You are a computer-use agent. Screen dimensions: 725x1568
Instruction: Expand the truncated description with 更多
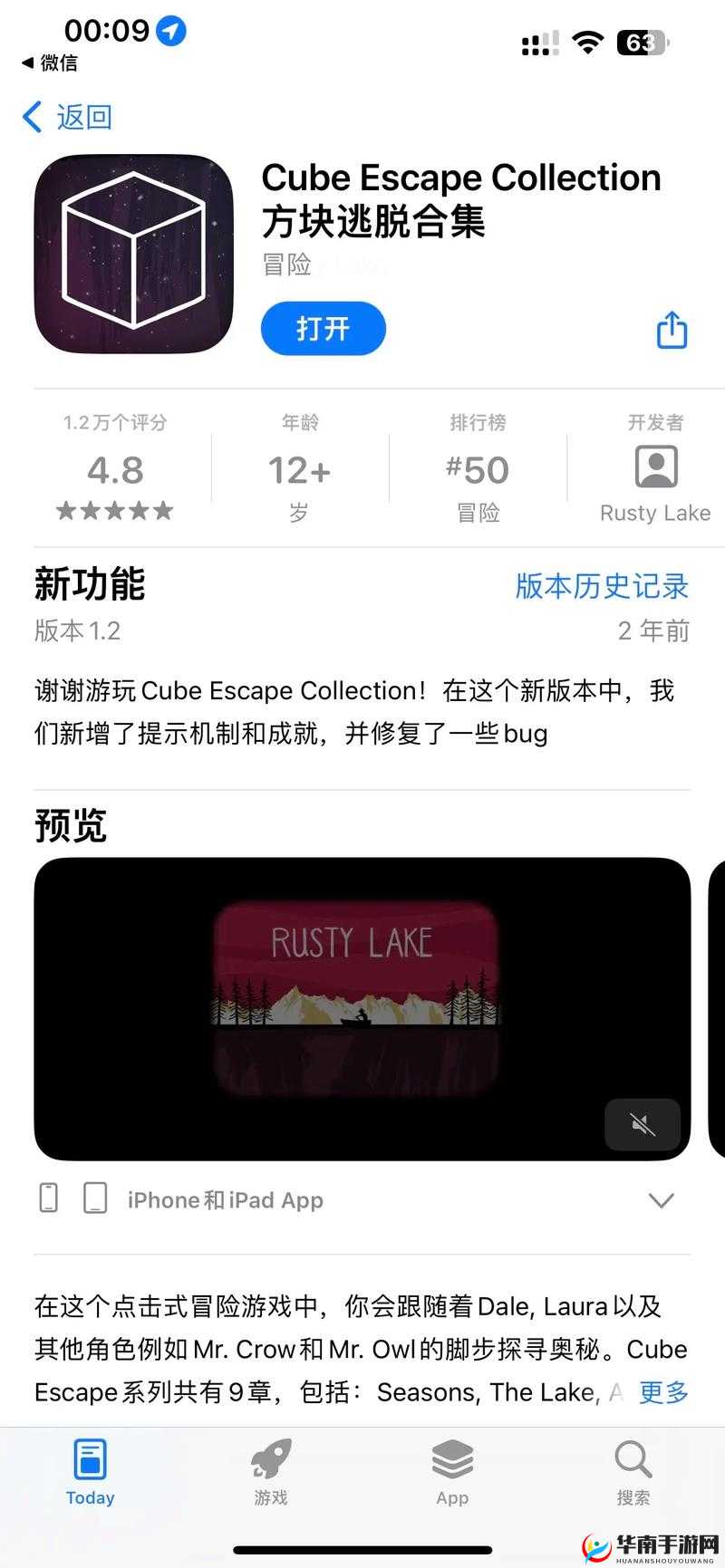coord(662,1392)
